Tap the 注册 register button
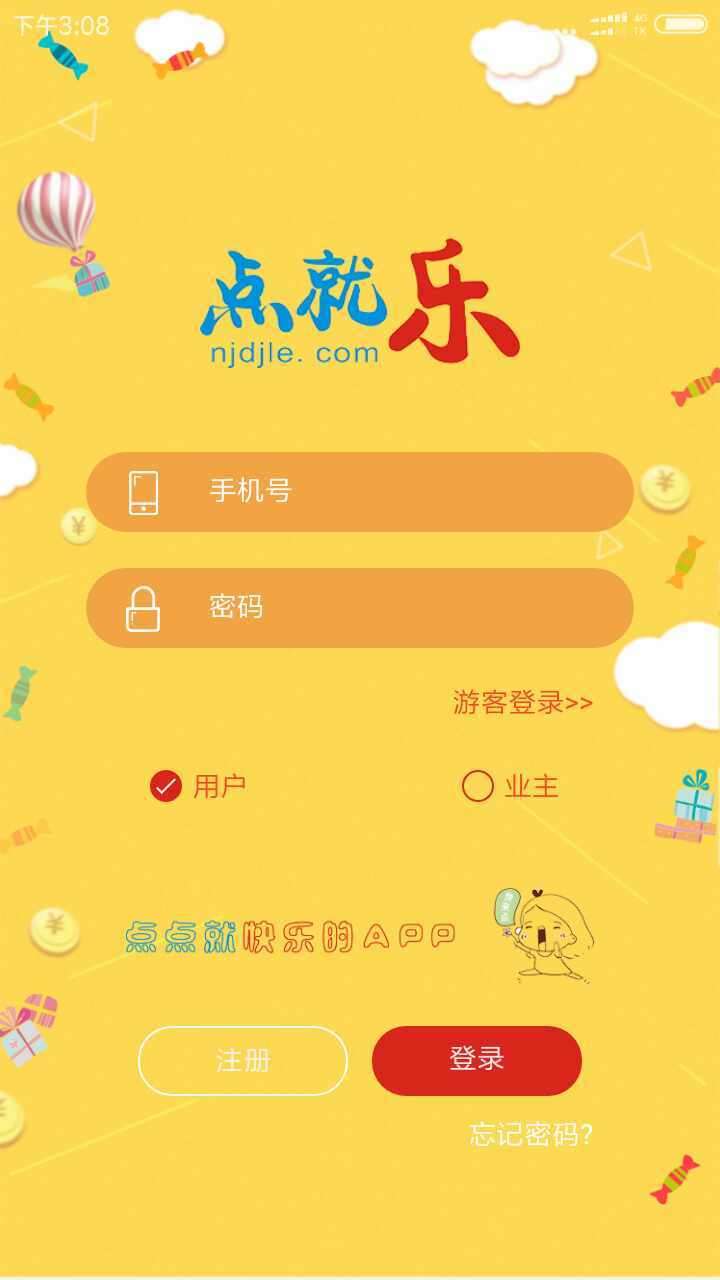 click(x=243, y=1061)
